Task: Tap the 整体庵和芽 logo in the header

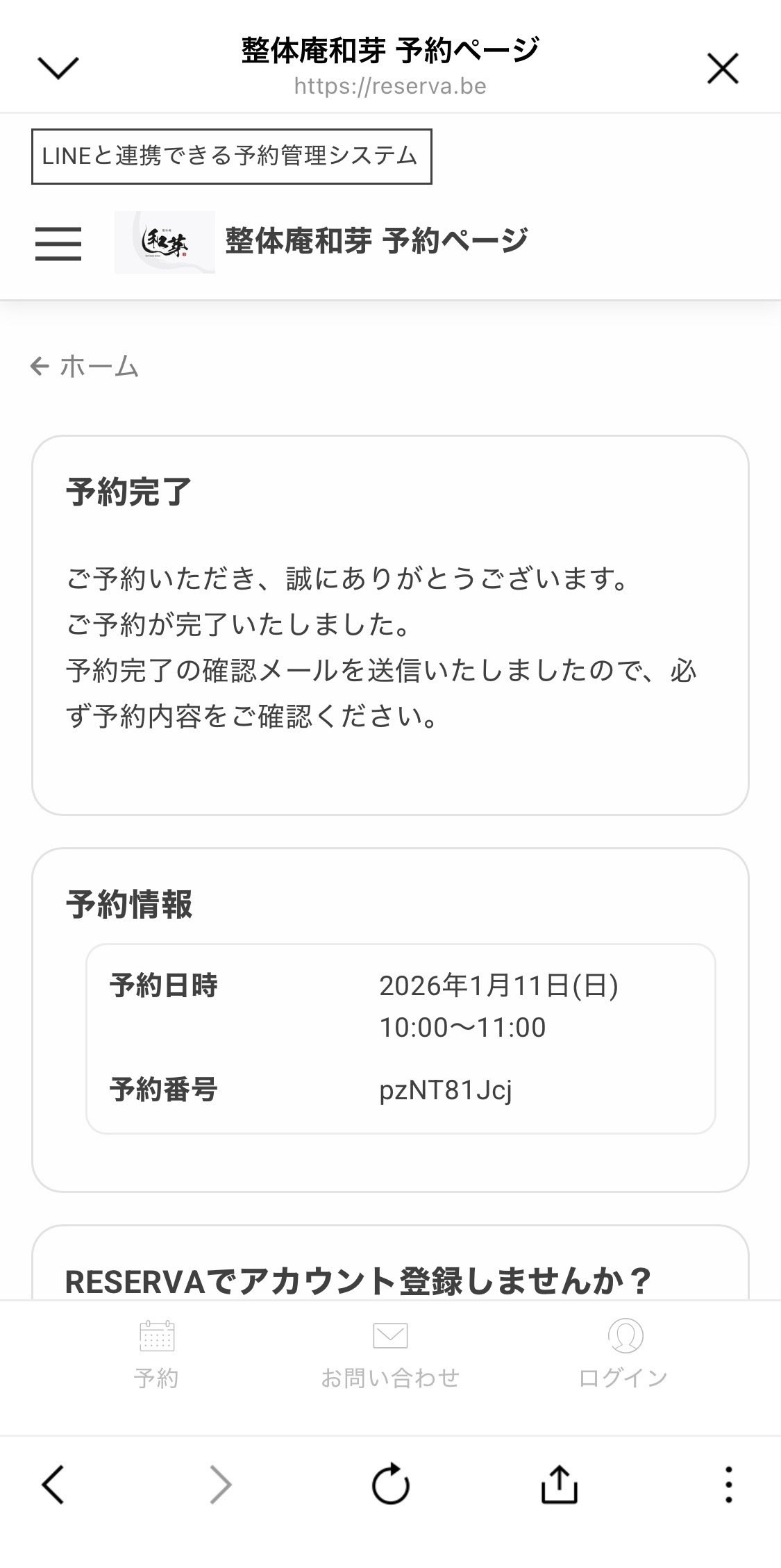Action: click(x=165, y=242)
